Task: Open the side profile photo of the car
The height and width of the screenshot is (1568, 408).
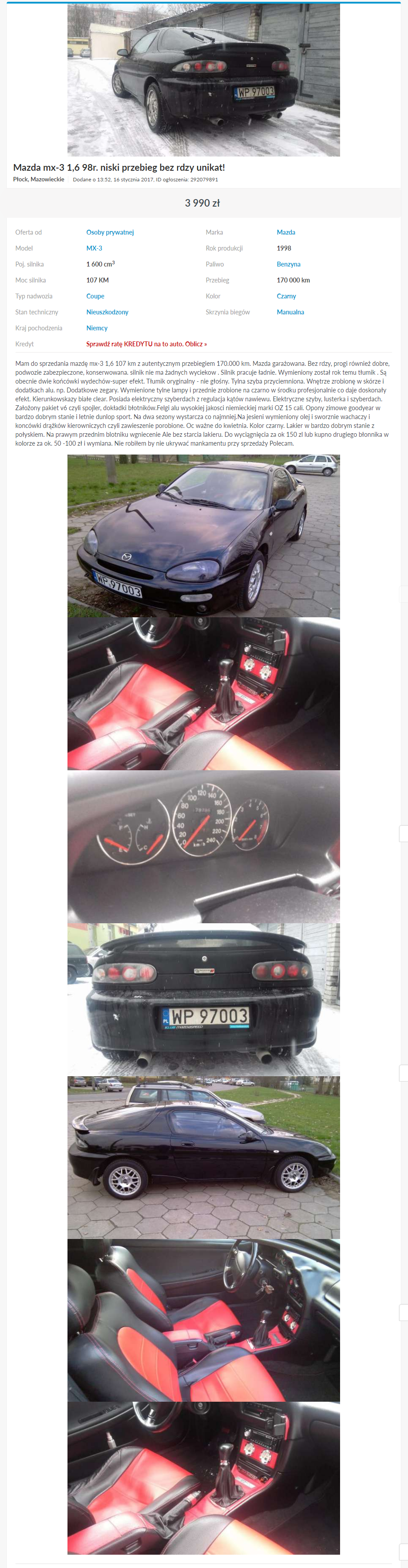Action: 203,1156
